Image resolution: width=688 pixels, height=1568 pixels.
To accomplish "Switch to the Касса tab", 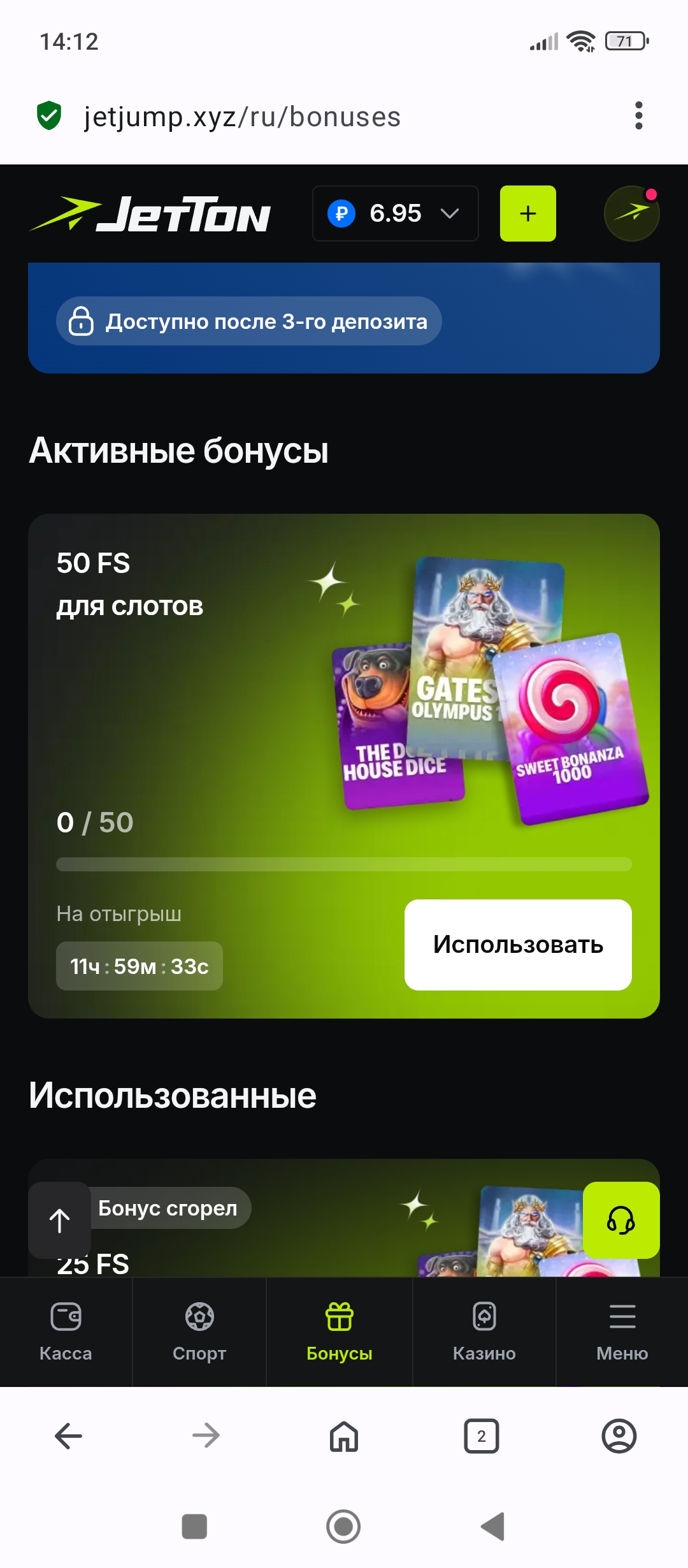I will click(66, 1331).
